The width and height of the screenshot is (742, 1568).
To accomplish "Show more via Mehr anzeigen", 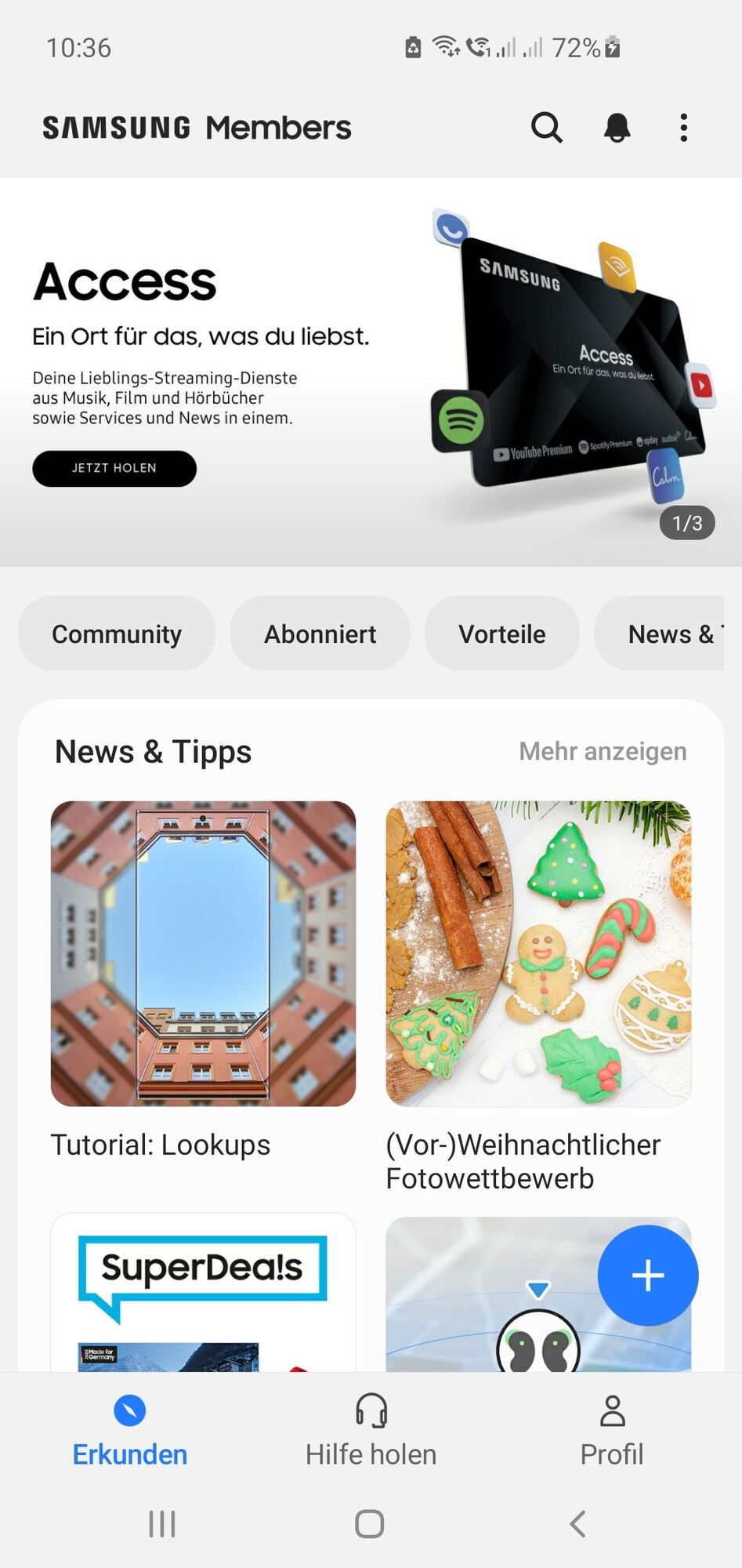I will tap(602, 751).
